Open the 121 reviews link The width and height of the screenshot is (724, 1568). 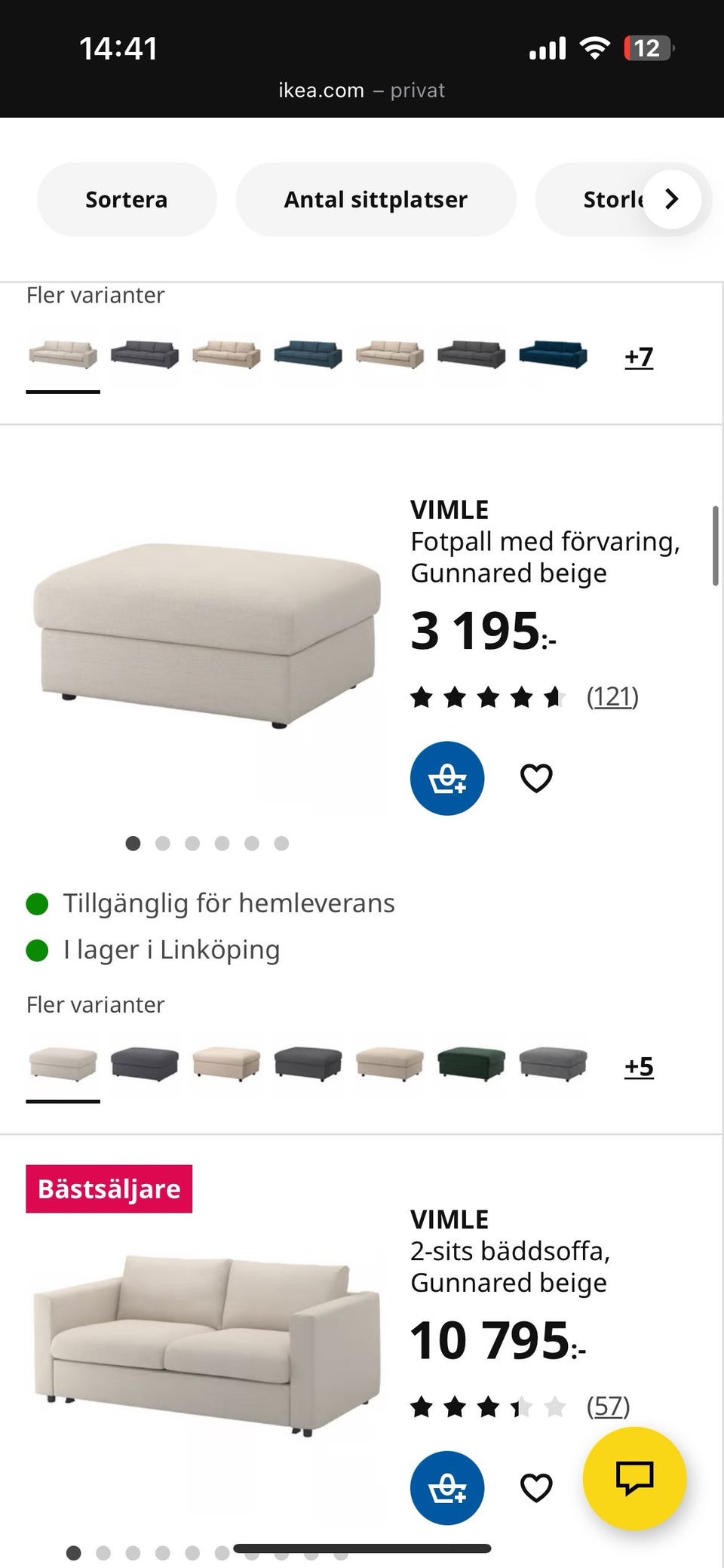point(612,696)
